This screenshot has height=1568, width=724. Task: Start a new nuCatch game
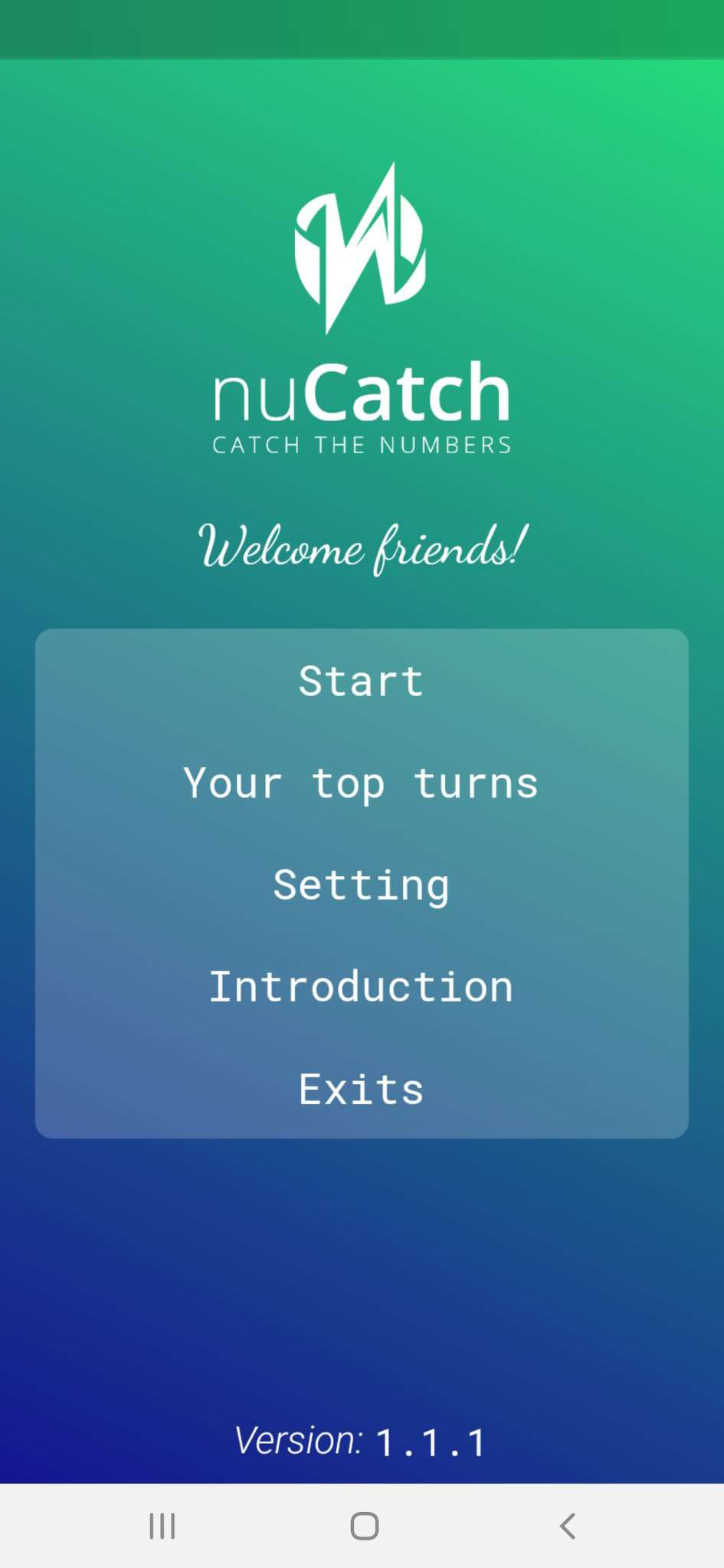[x=361, y=681]
